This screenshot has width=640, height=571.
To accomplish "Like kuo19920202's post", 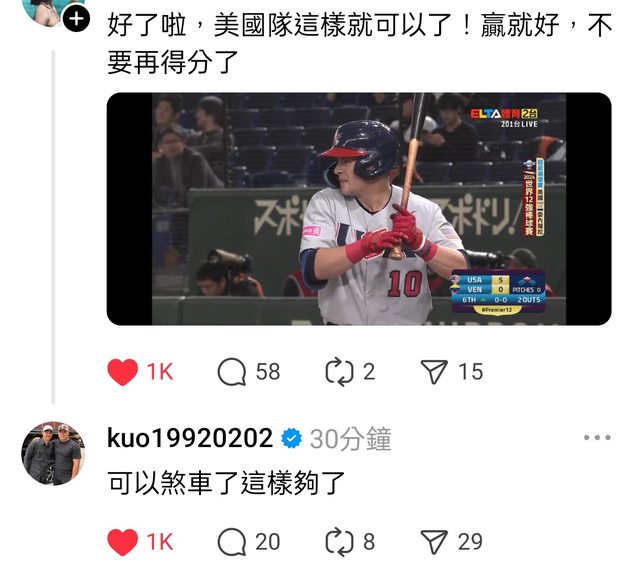I will tap(123, 542).
